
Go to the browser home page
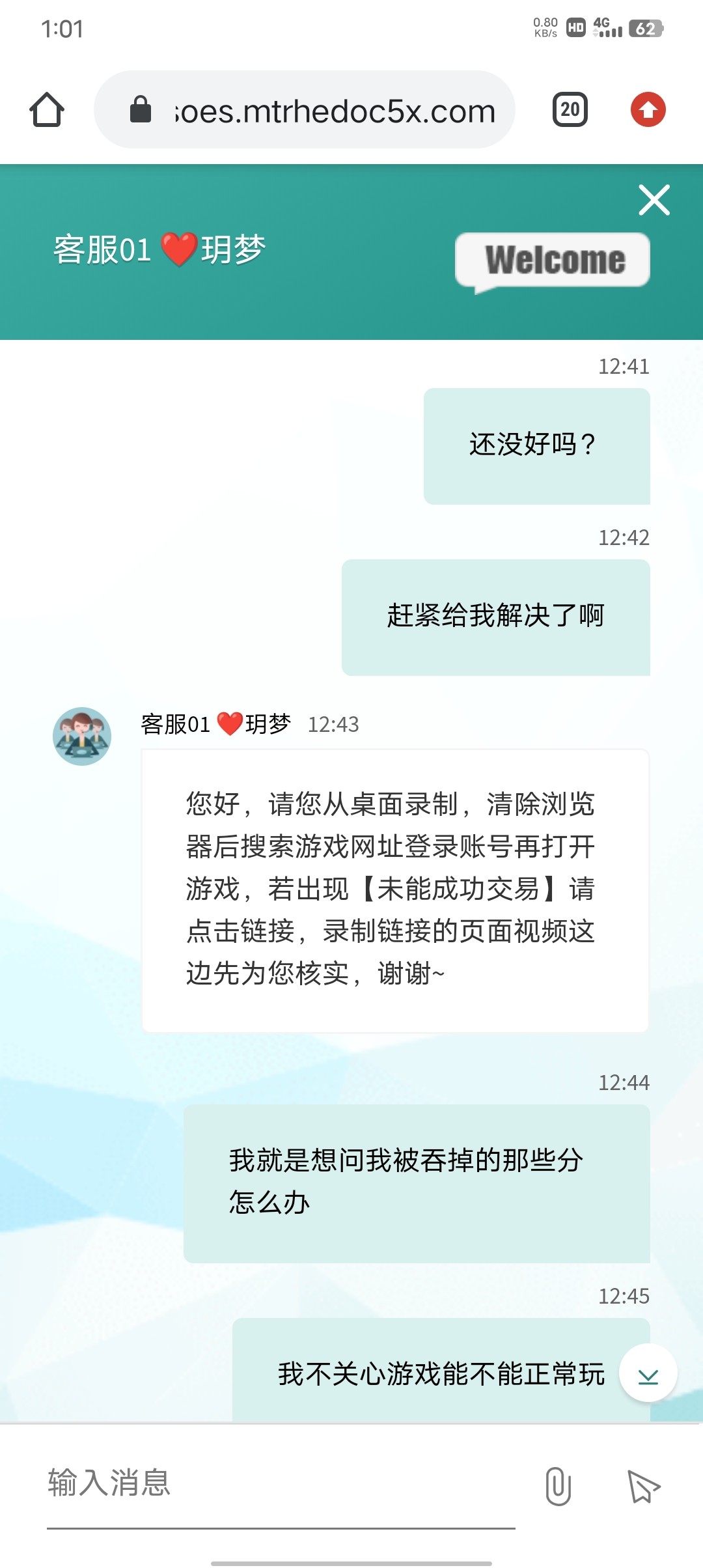(47, 109)
